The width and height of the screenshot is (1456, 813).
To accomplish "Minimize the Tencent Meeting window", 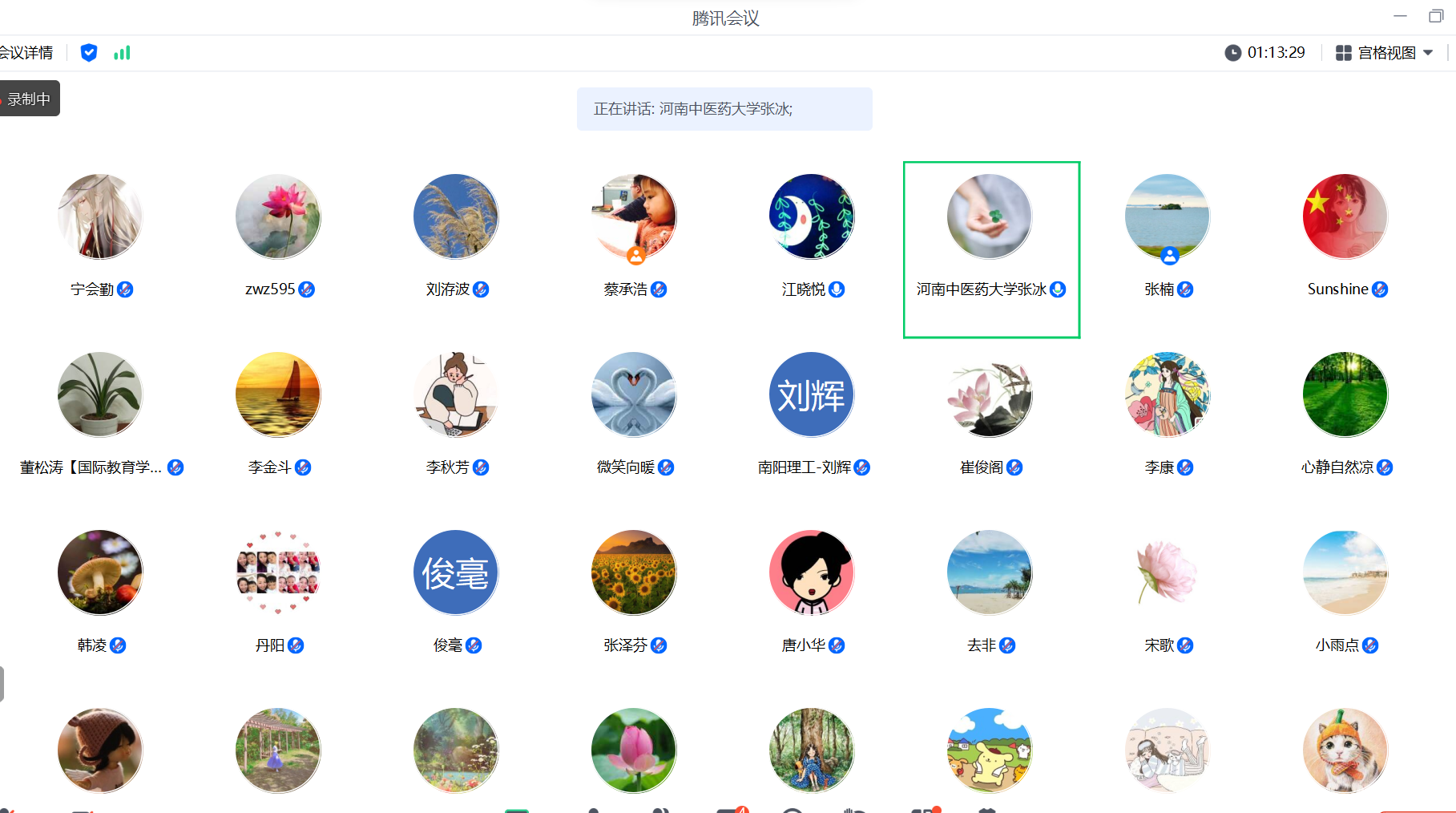I will click(1400, 16).
